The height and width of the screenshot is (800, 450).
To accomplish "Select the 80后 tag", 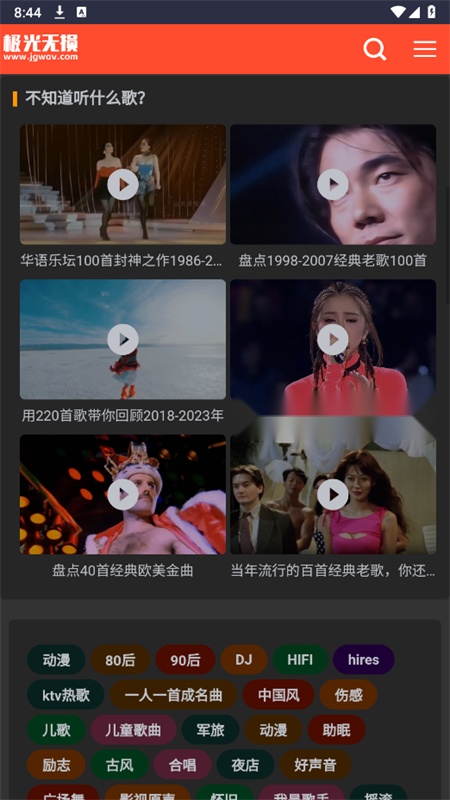I will coord(120,660).
